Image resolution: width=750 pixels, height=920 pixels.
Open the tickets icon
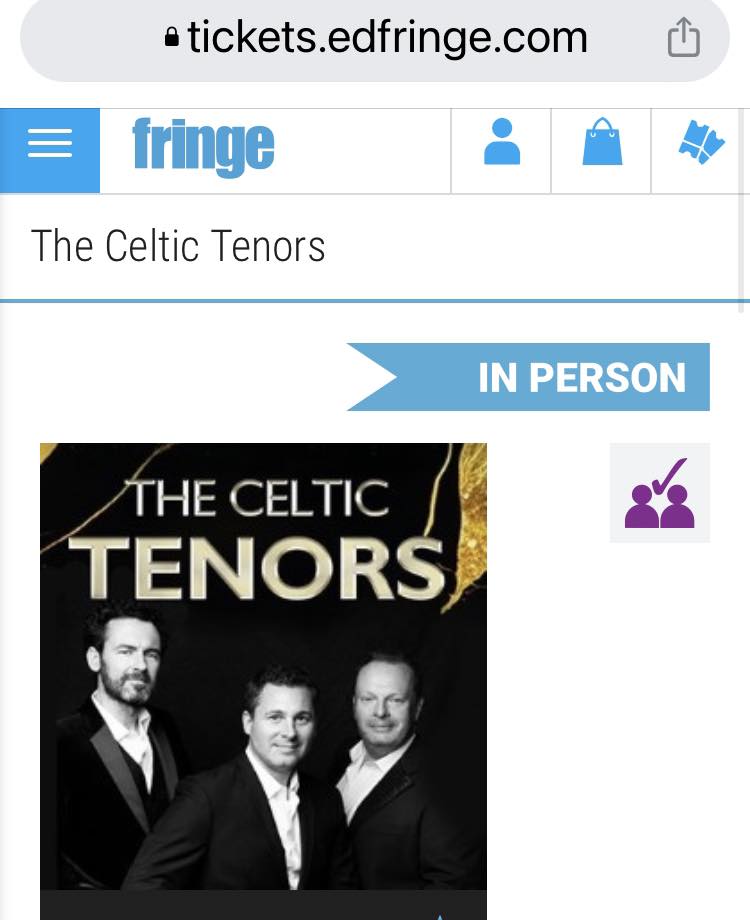700,142
